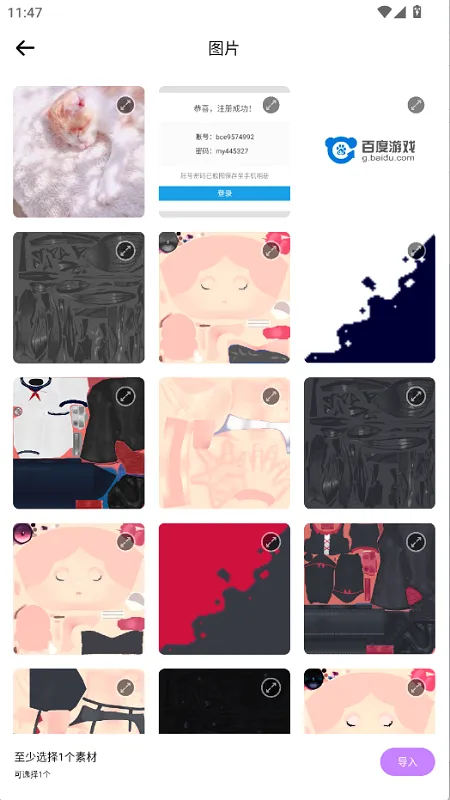Expand the Baidu games image preview
Viewport: 450px width, 800px height.
click(416, 105)
